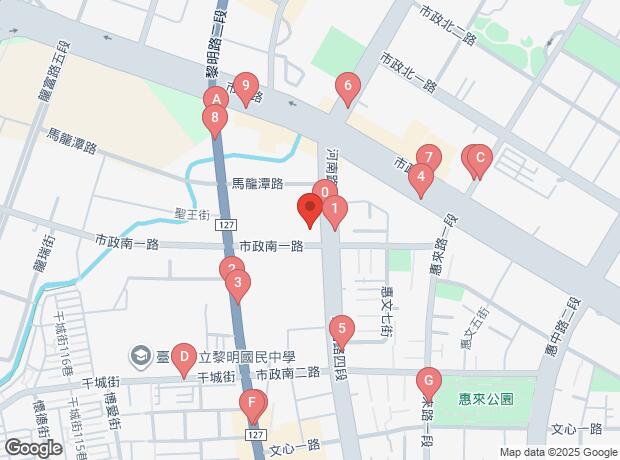The width and height of the screenshot is (620, 460).
Task: Tap the marker labeled G
Action: click(428, 381)
